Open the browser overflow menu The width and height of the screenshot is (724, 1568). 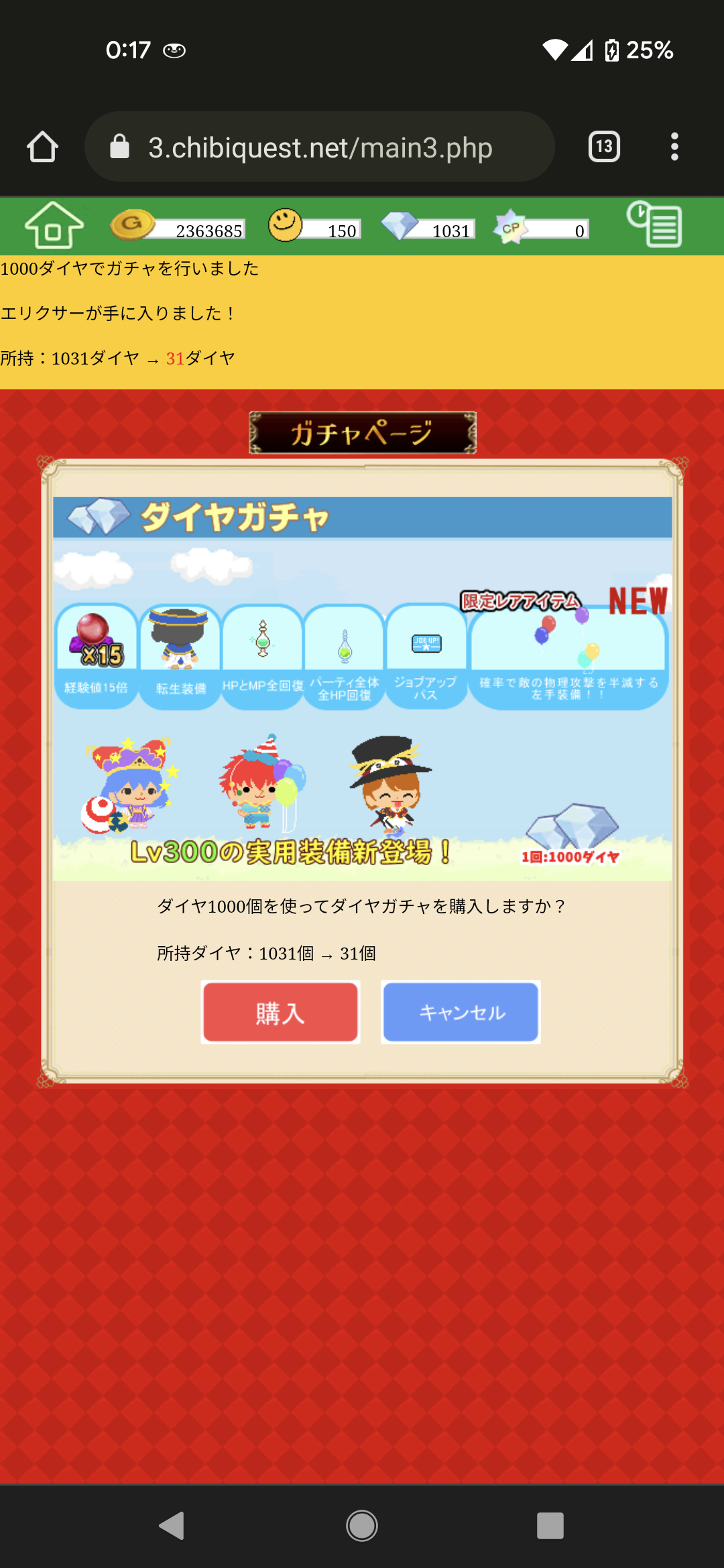(674, 147)
